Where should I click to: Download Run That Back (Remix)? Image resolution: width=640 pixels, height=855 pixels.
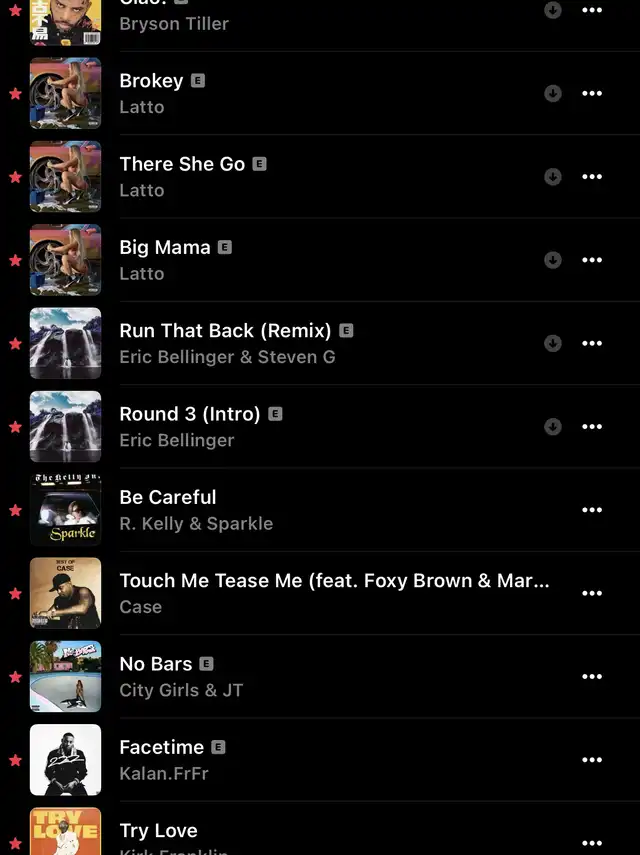pyautogui.click(x=552, y=343)
